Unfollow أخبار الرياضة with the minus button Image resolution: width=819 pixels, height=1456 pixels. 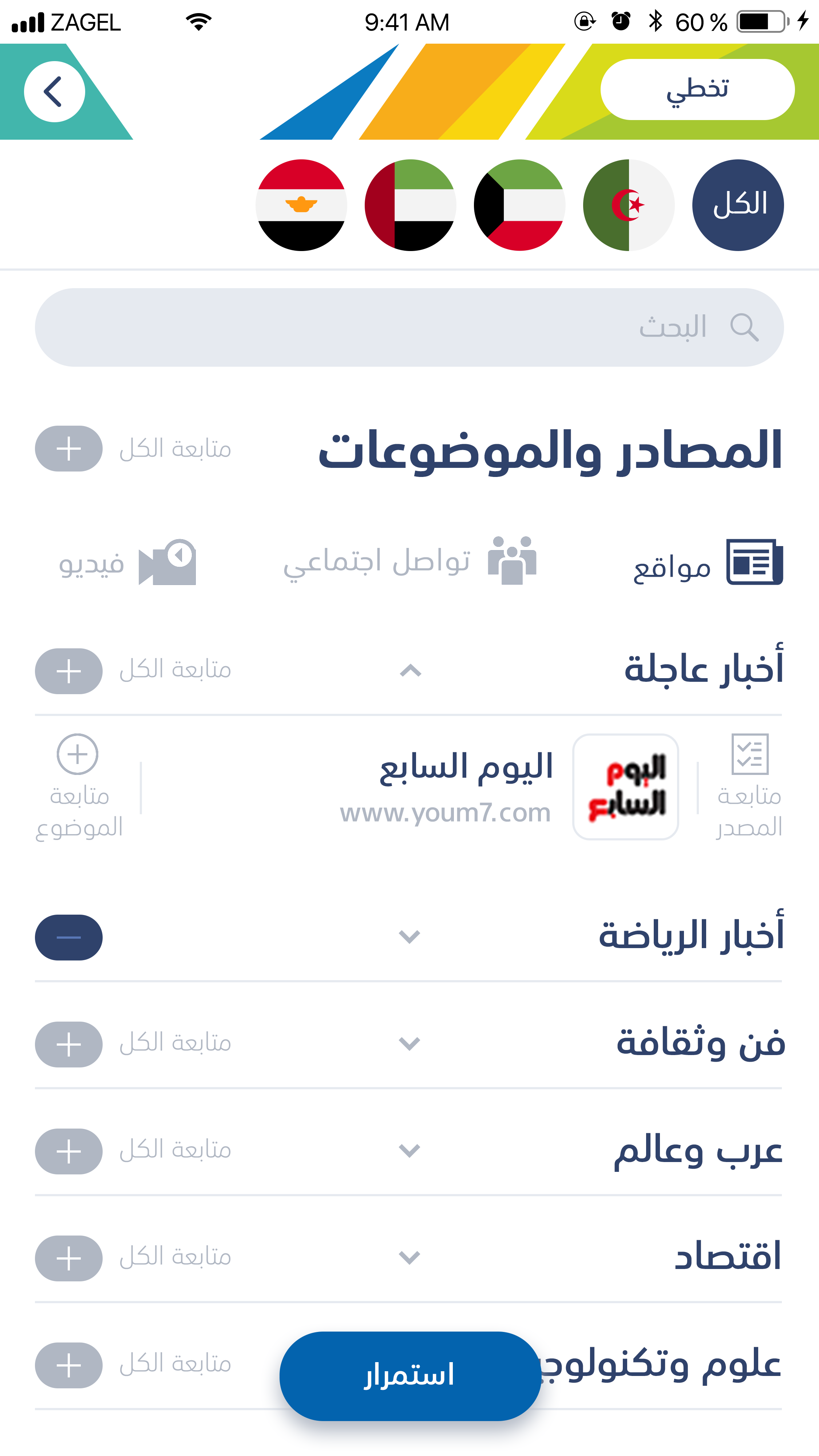69,937
